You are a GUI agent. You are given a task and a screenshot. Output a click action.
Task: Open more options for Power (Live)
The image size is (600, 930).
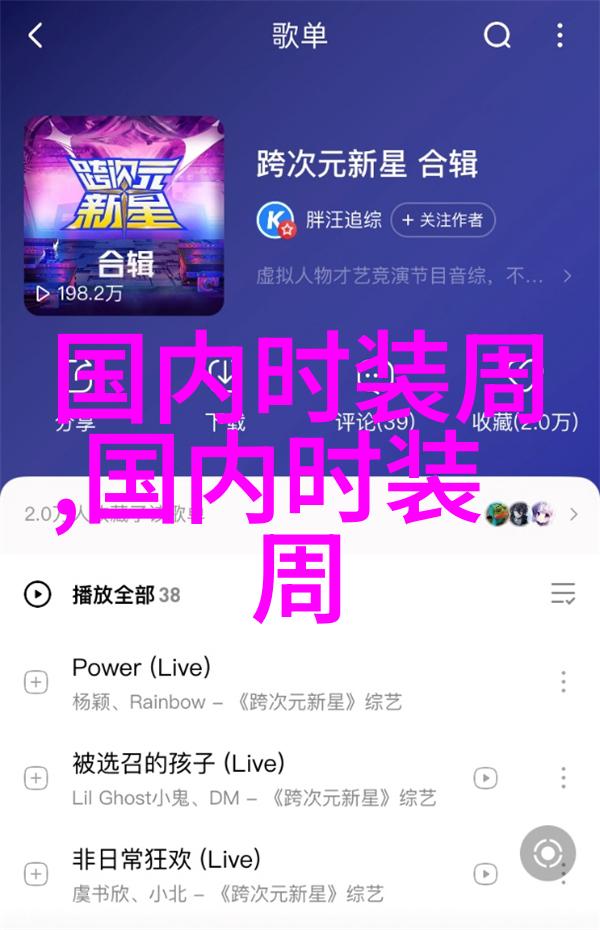pyautogui.click(x=563, y=683)
